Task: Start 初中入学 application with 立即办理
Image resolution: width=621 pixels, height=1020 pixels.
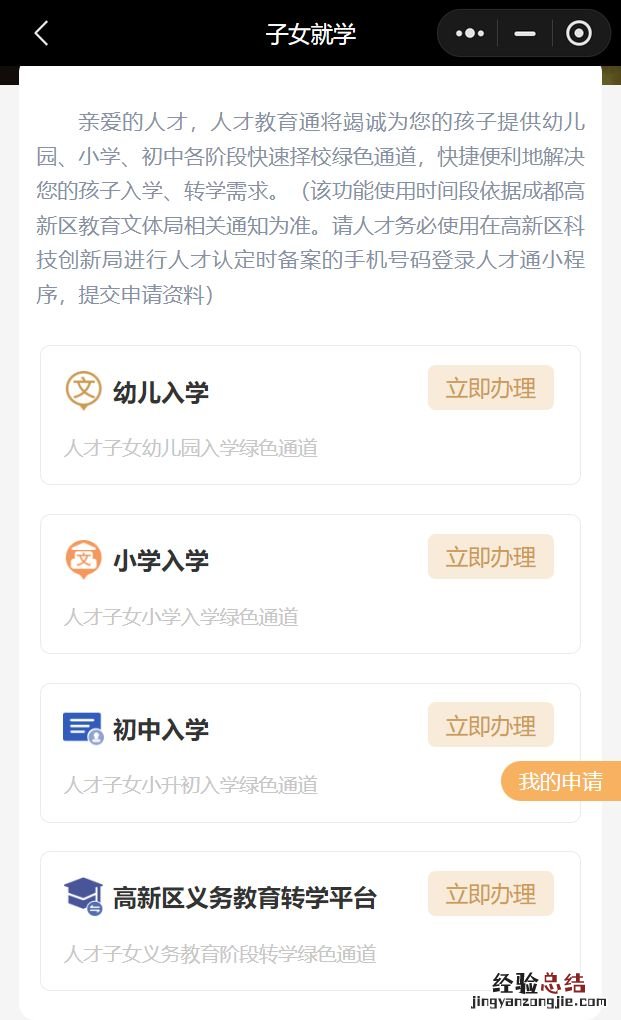Action: [x=490, y=725]
